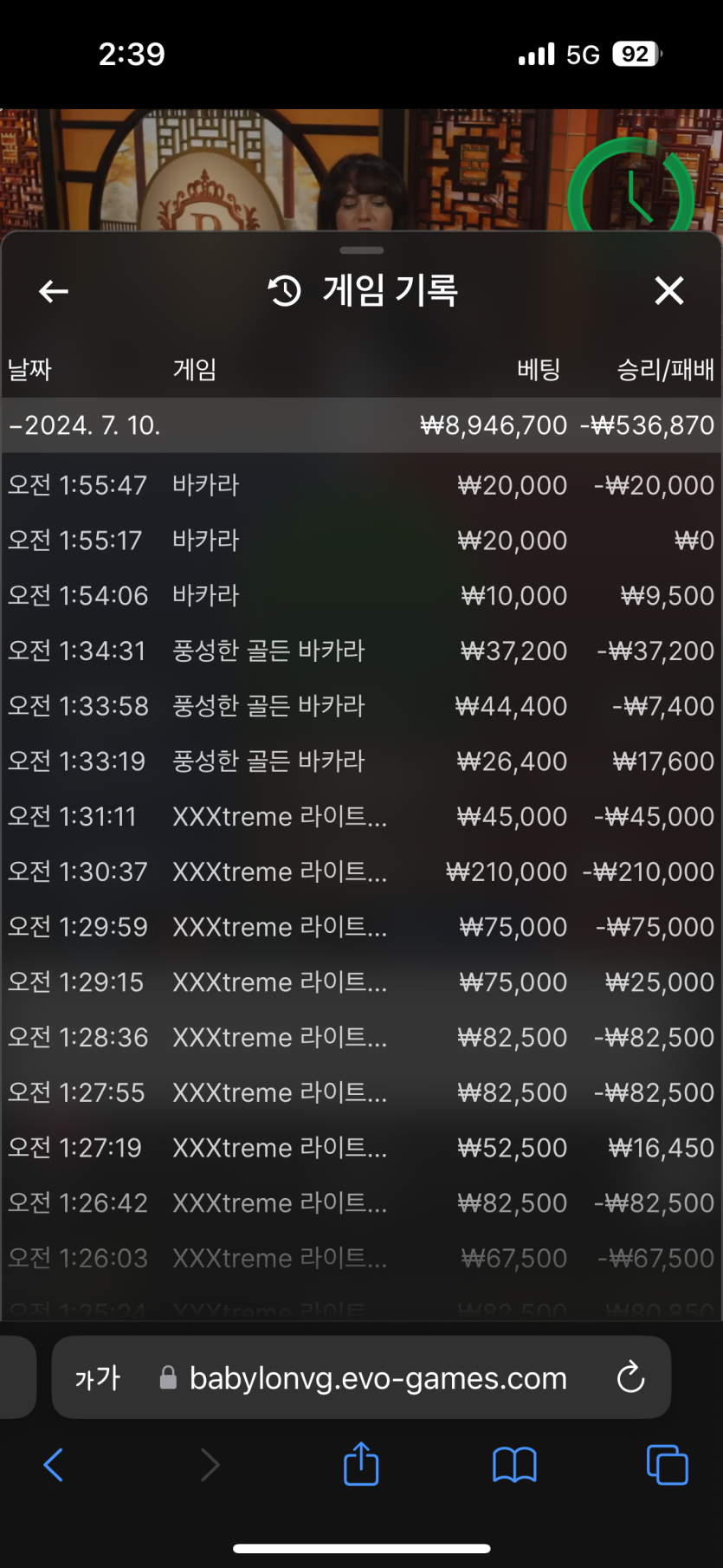
Task: Close the game history panel
Action: 668,291
